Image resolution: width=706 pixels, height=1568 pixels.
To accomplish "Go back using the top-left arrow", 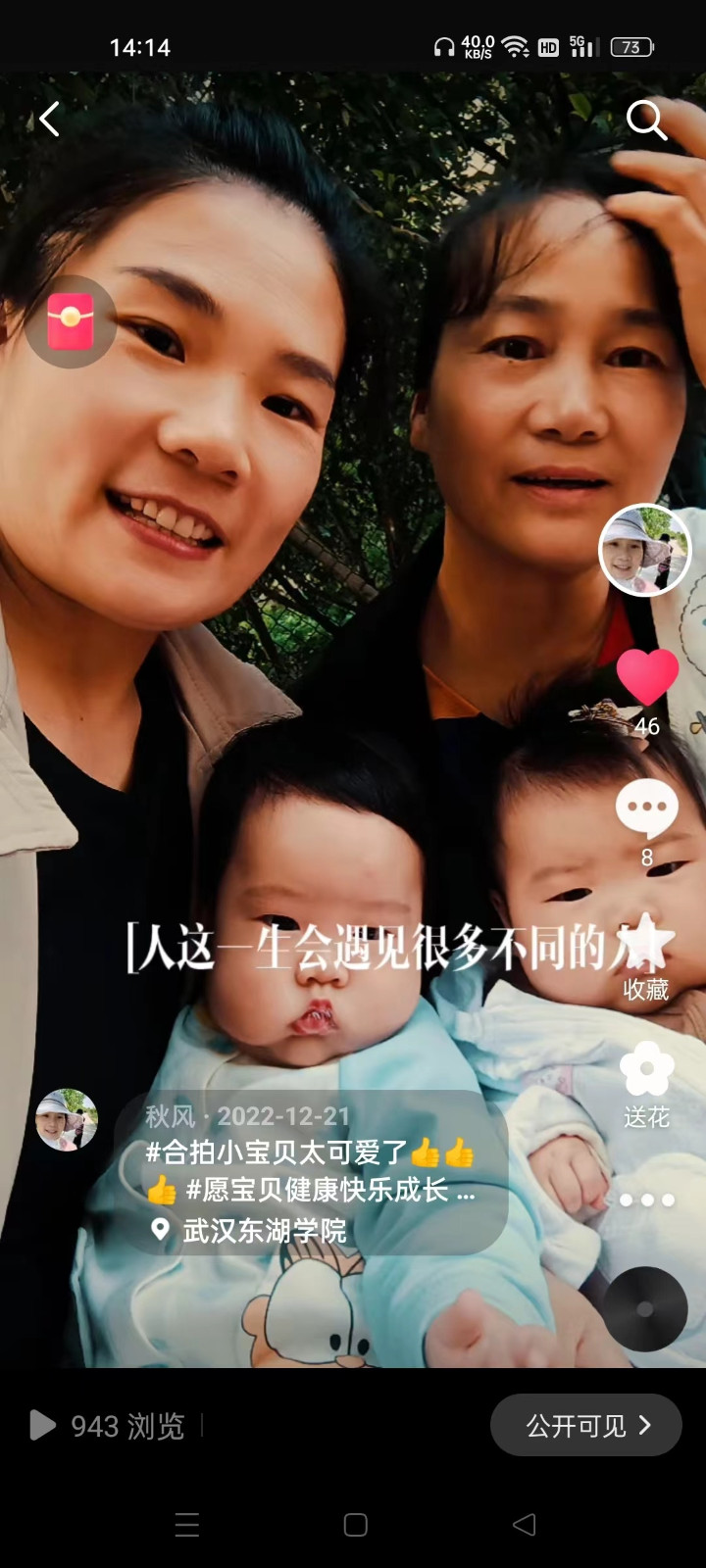I will (49, 120).
